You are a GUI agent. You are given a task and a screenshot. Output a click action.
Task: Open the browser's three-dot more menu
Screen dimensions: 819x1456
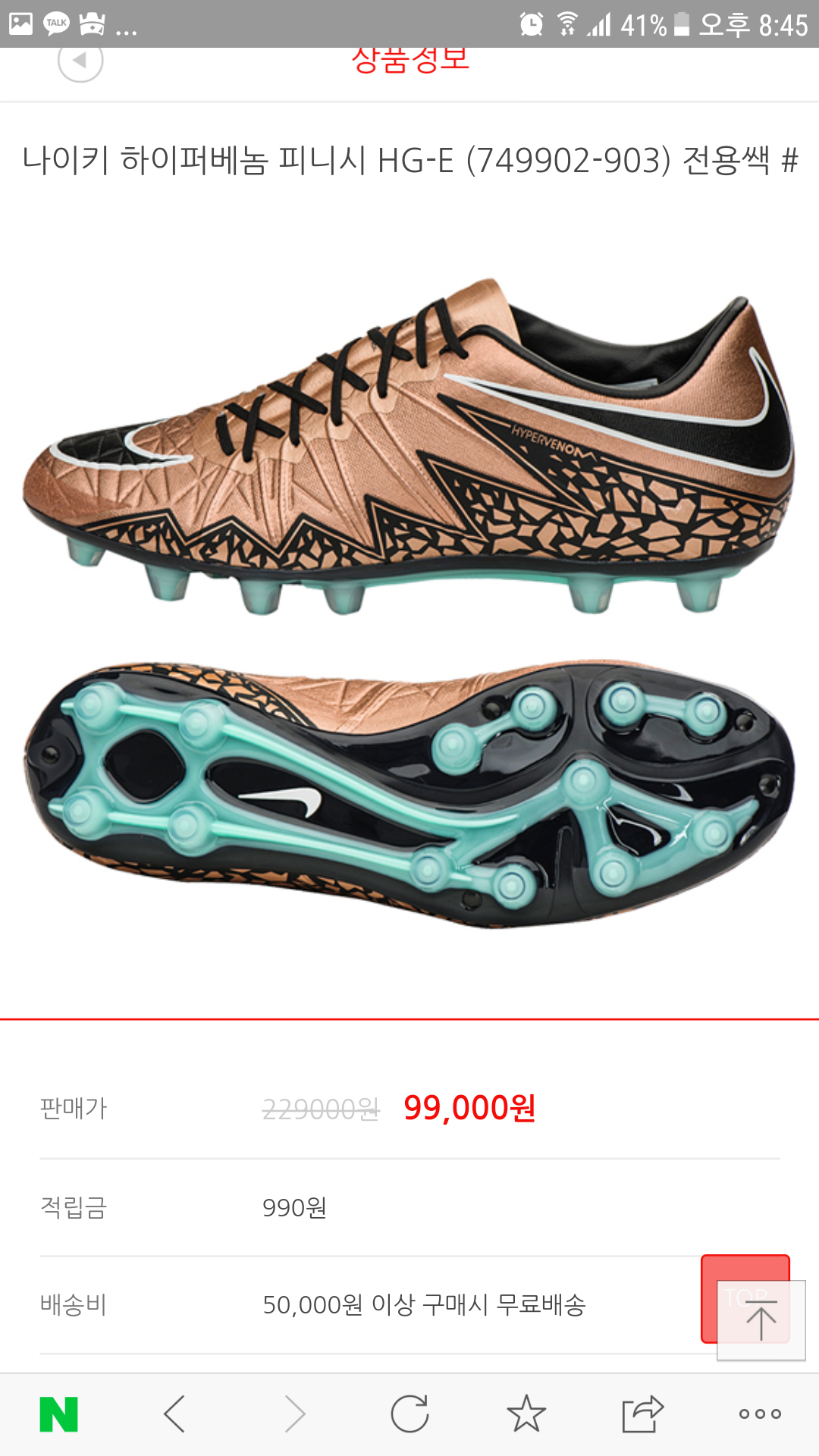[760, 1414]
